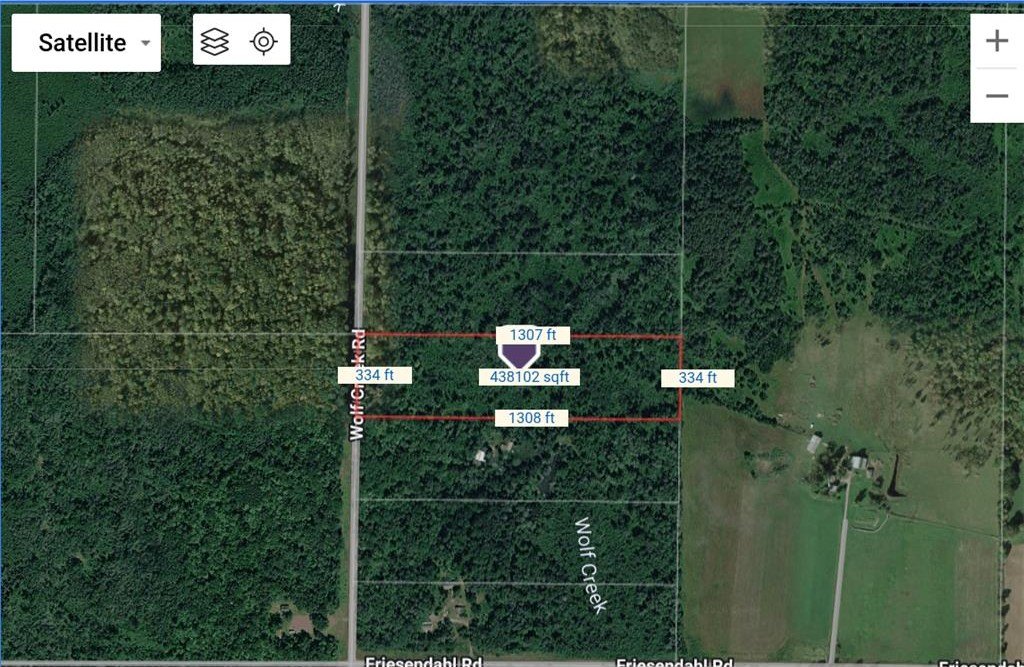Zoom in on the map
The image size is (1024, 667).
tap(997, 41)
